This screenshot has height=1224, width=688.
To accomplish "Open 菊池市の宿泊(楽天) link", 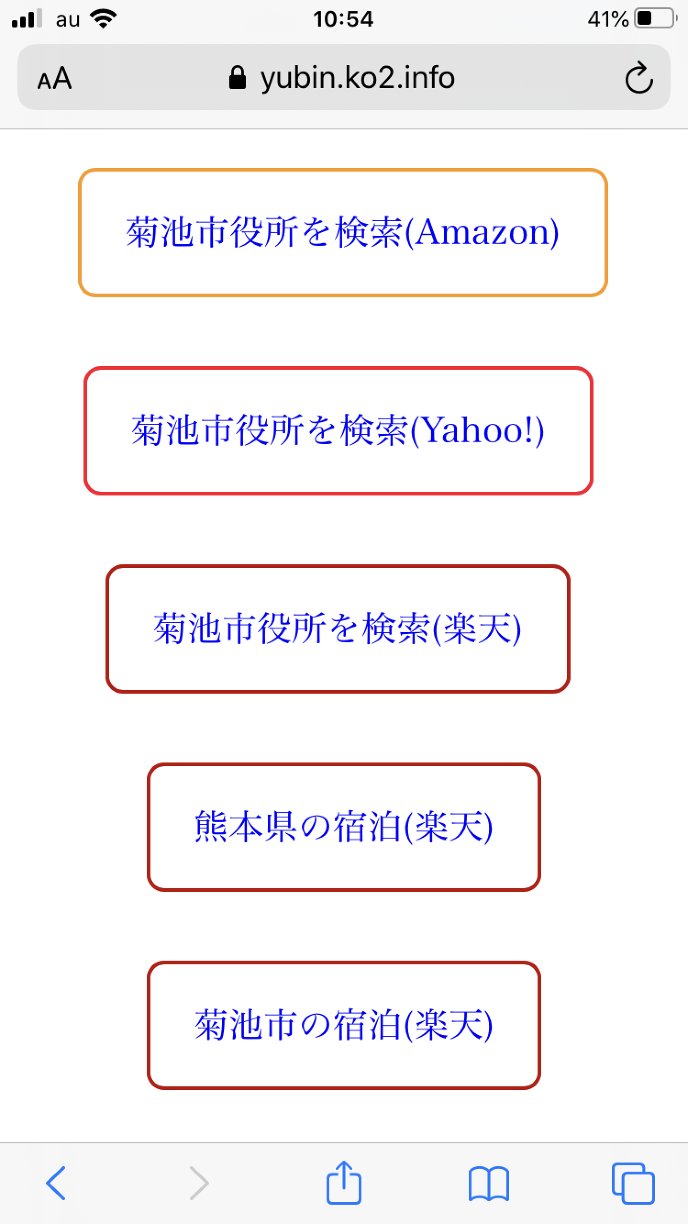I will [x=343, y=1025].
